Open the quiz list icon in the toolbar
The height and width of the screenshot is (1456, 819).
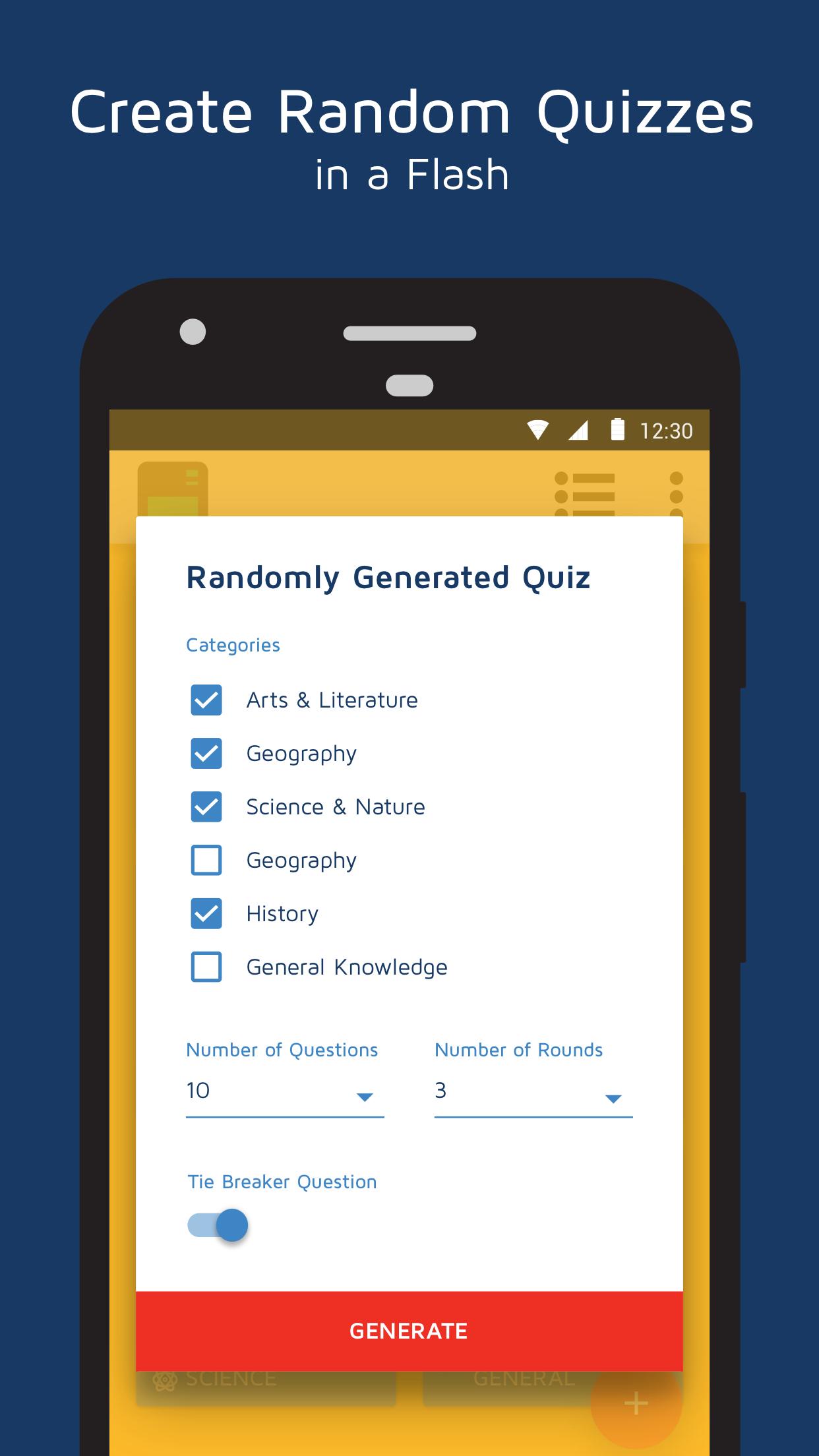point(583,495)
